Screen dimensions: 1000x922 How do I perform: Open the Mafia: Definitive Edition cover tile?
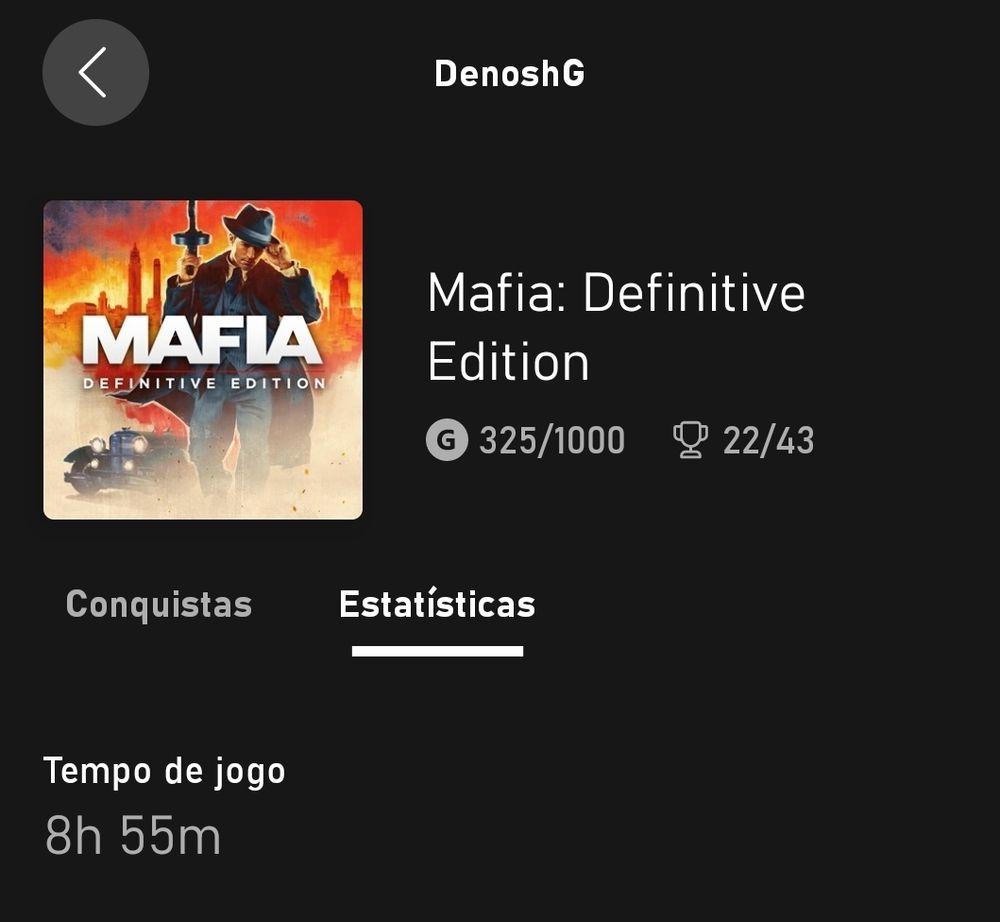(203, 360)
